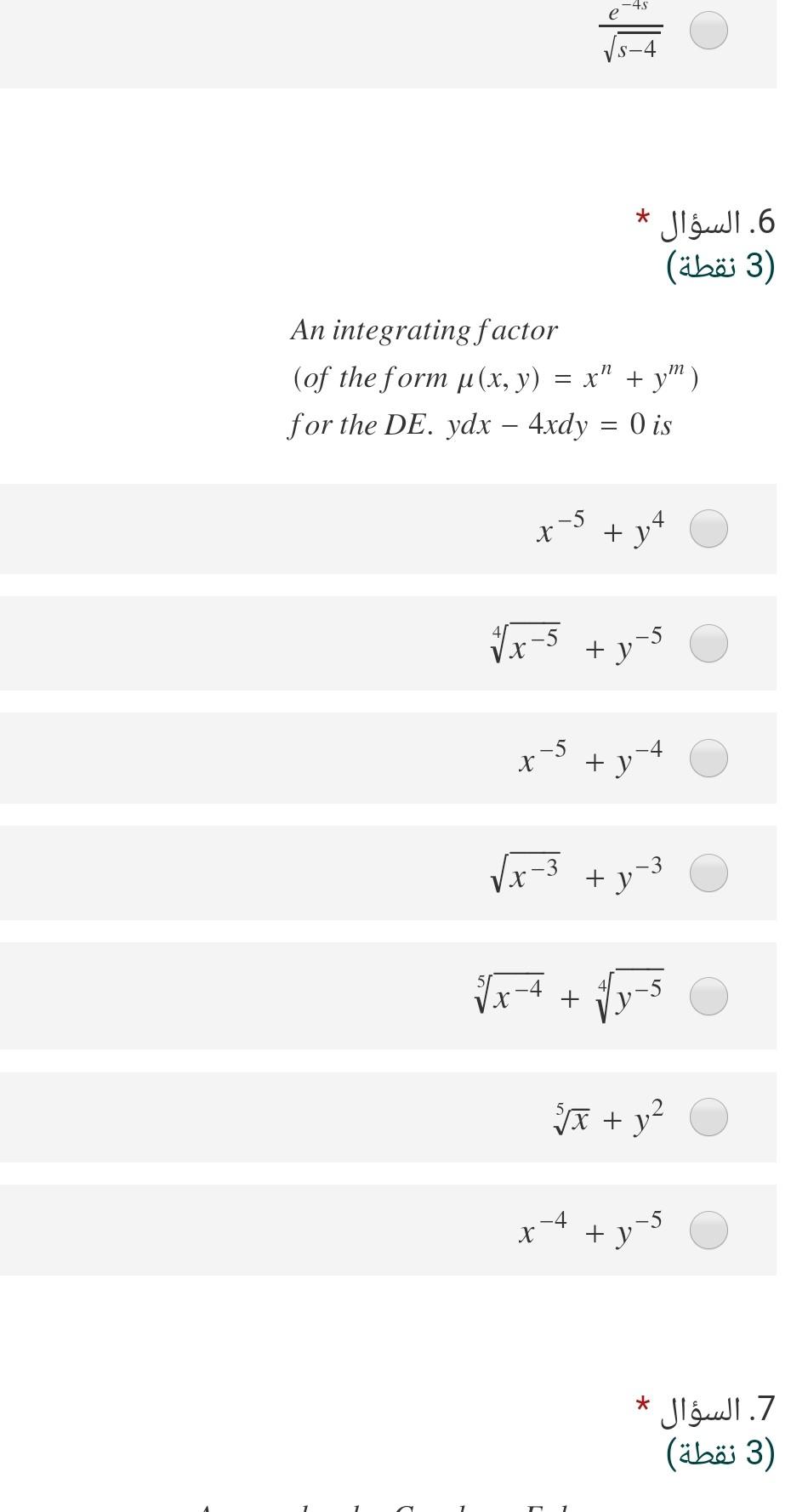
Task: Pick the answer x^-4 + y^-5
Action: (x=708, y=1230)
